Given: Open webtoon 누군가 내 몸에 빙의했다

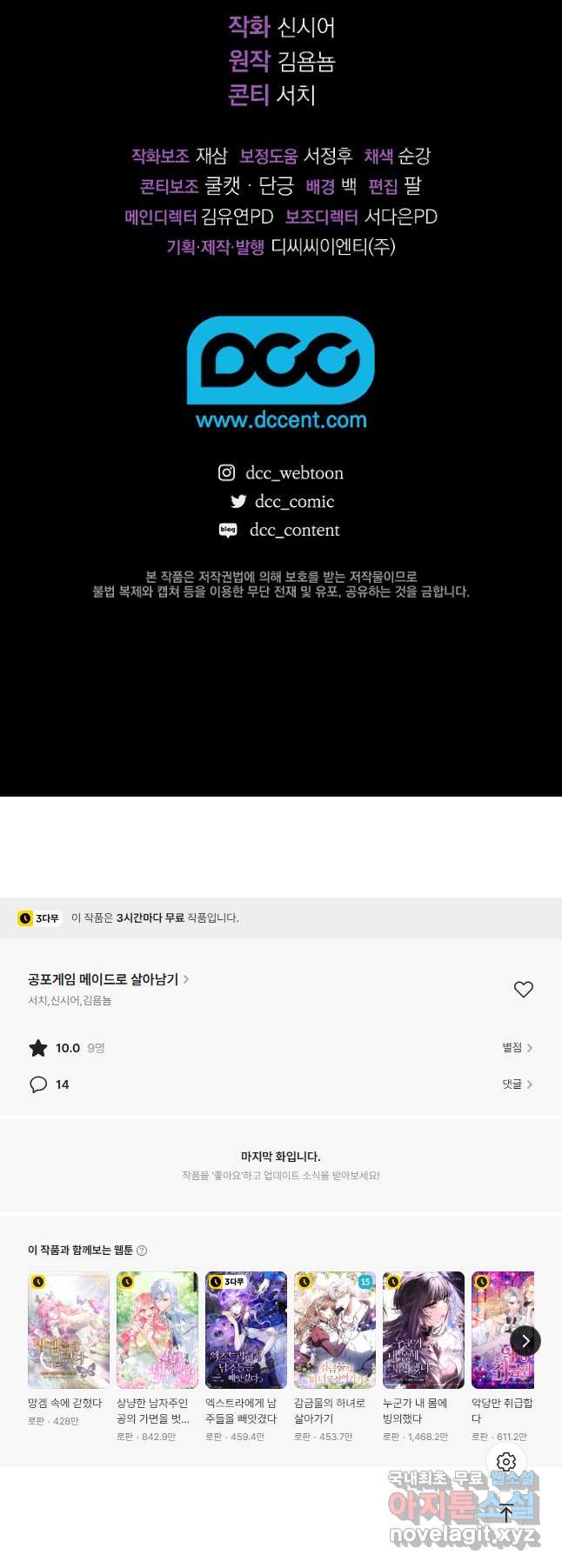Looking at the screenshot, I should tap(424, 1331).
